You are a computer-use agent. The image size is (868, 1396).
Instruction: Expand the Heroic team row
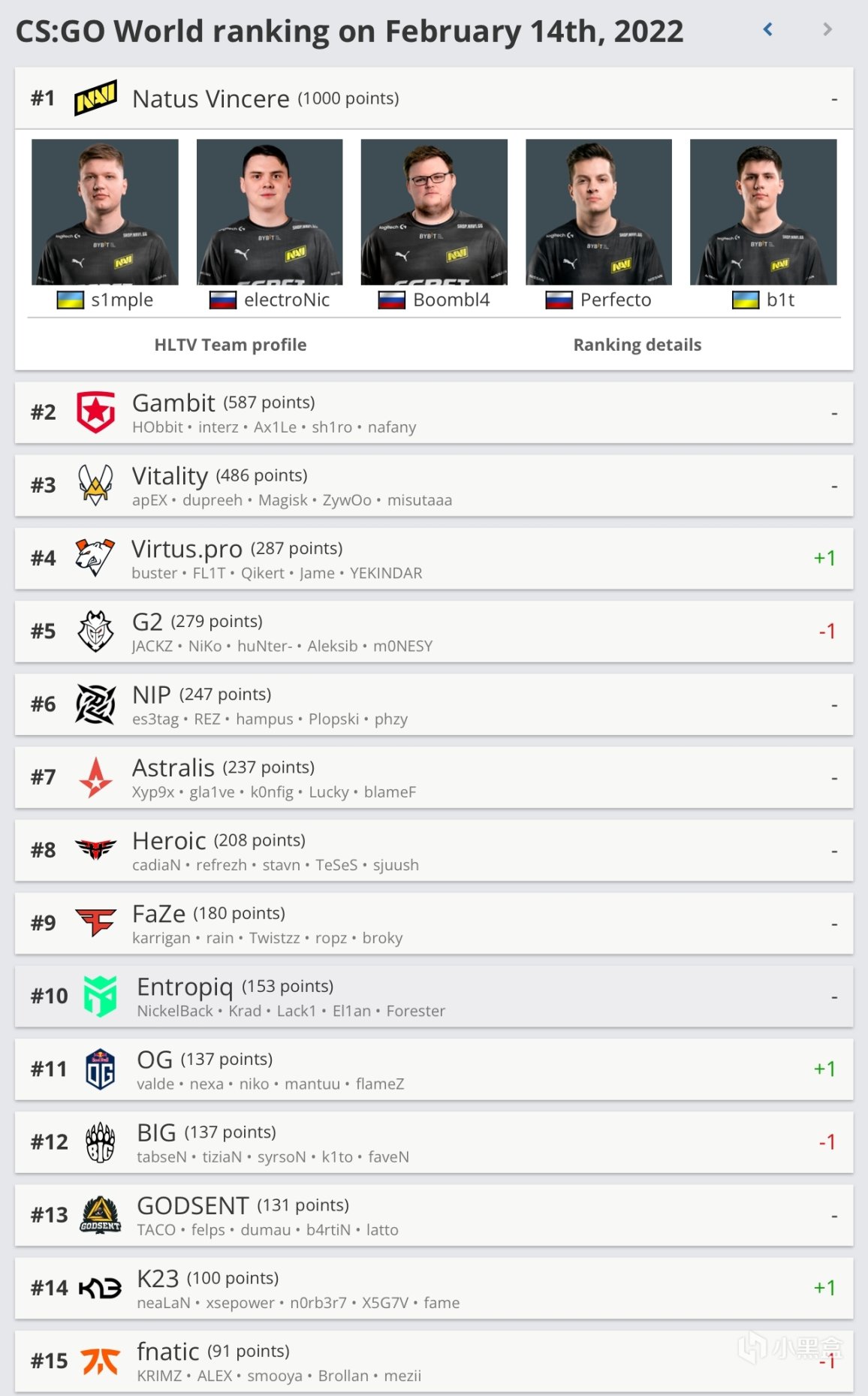[434, 850]
